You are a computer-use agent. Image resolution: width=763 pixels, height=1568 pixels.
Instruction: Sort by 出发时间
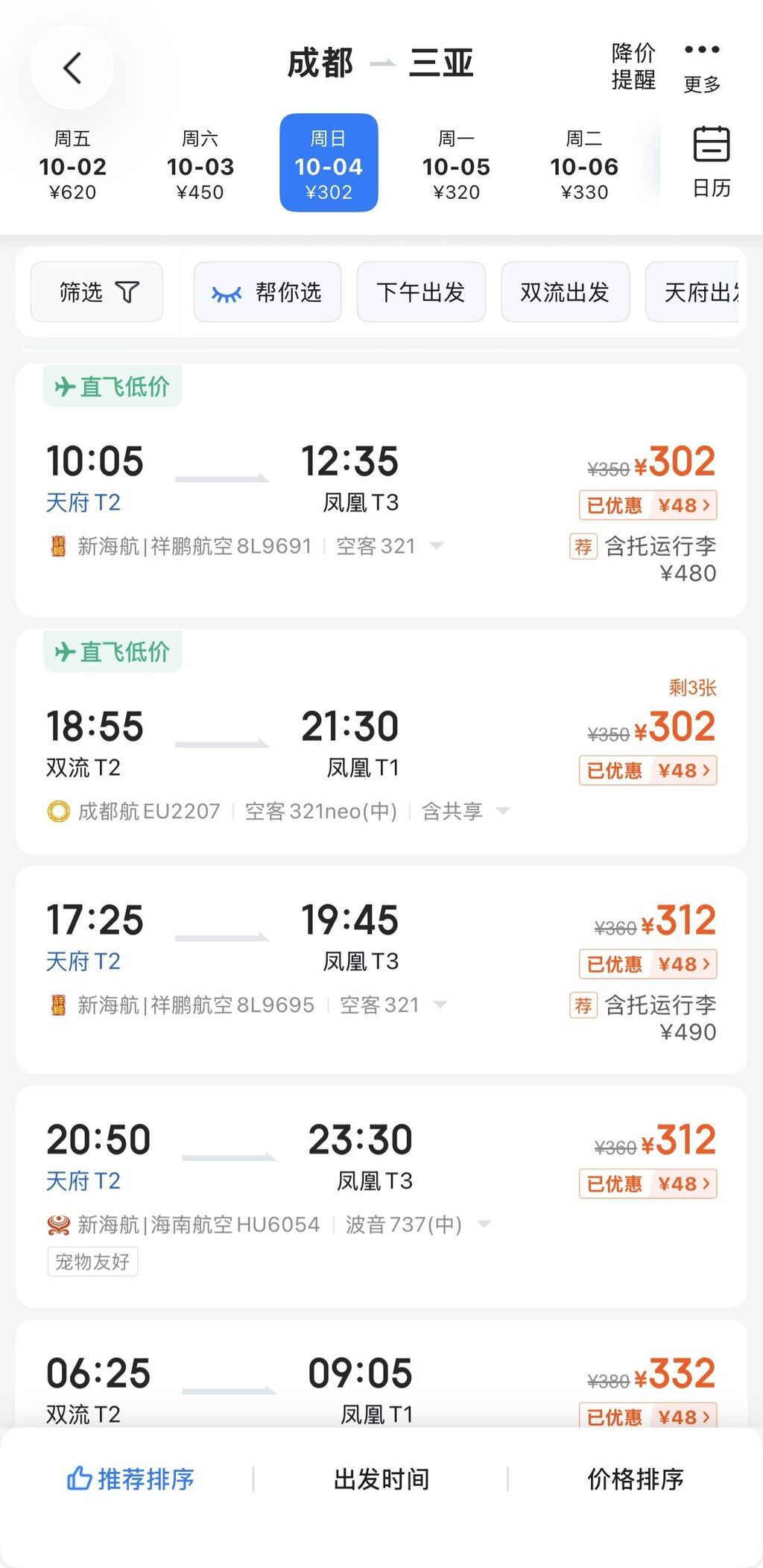click(x=381, y=1479)
